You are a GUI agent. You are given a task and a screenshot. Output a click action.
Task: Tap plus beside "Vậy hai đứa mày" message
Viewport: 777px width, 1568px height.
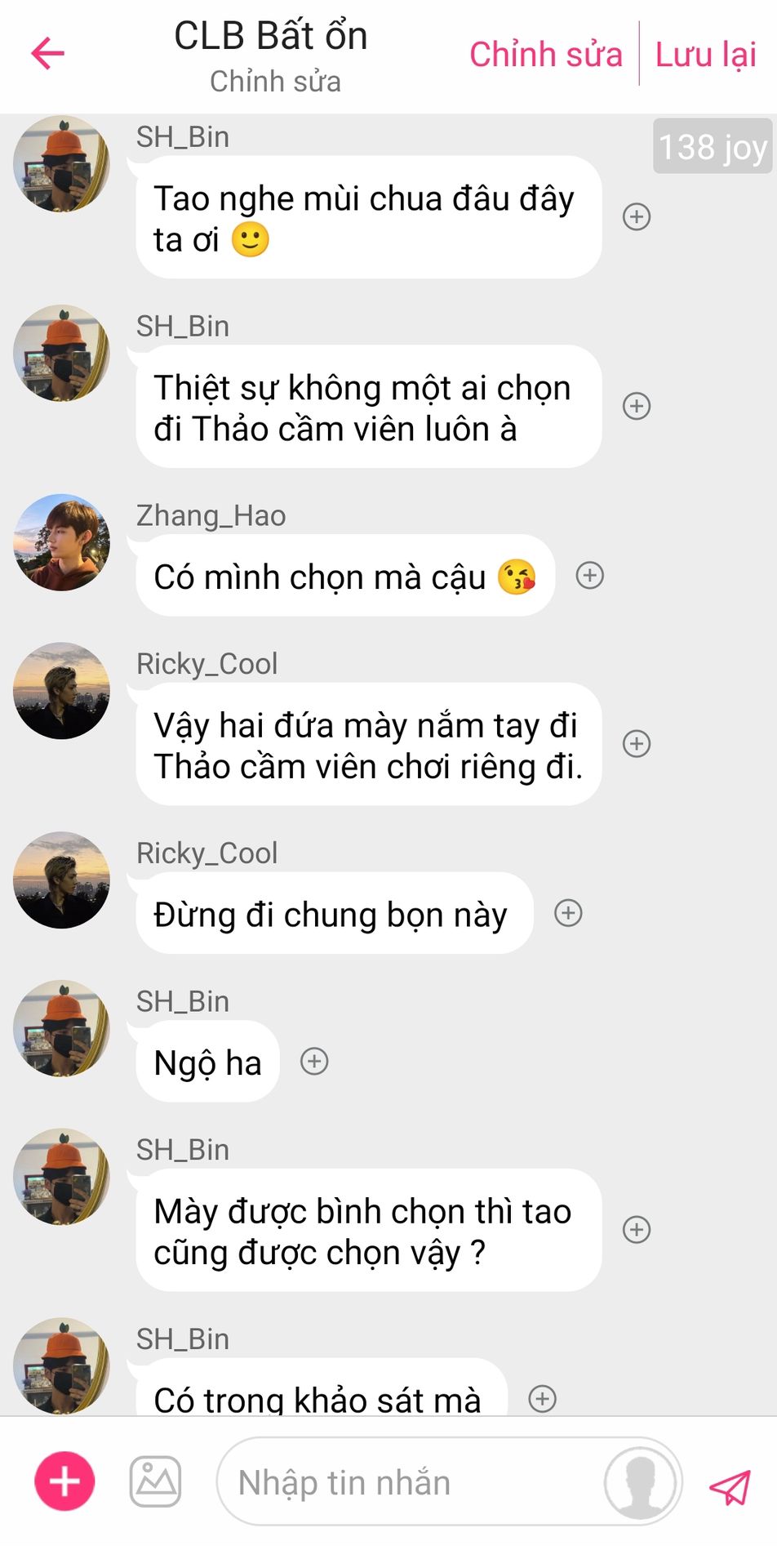pos(637,743)
